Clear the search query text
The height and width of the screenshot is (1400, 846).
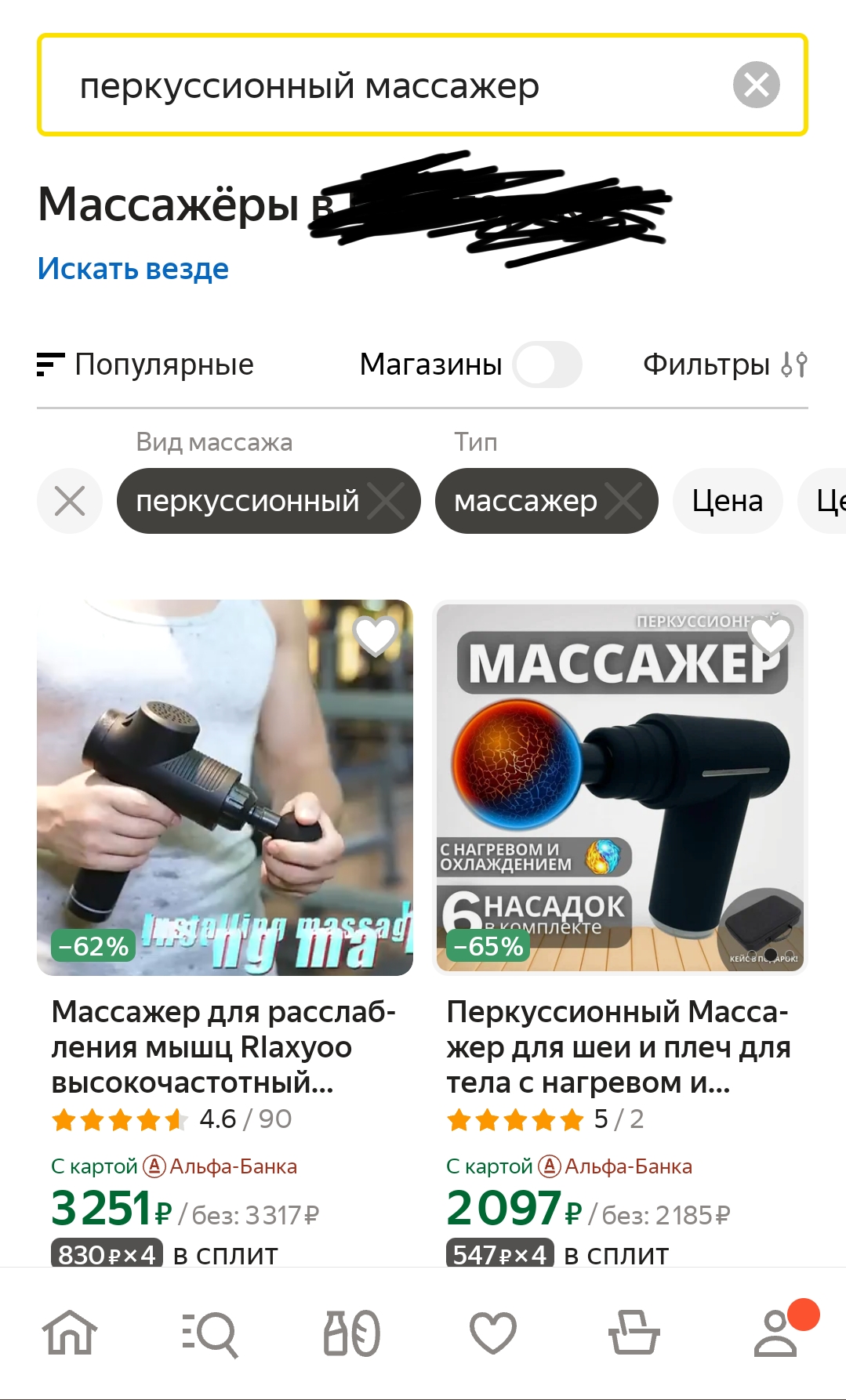pos(756,85)
